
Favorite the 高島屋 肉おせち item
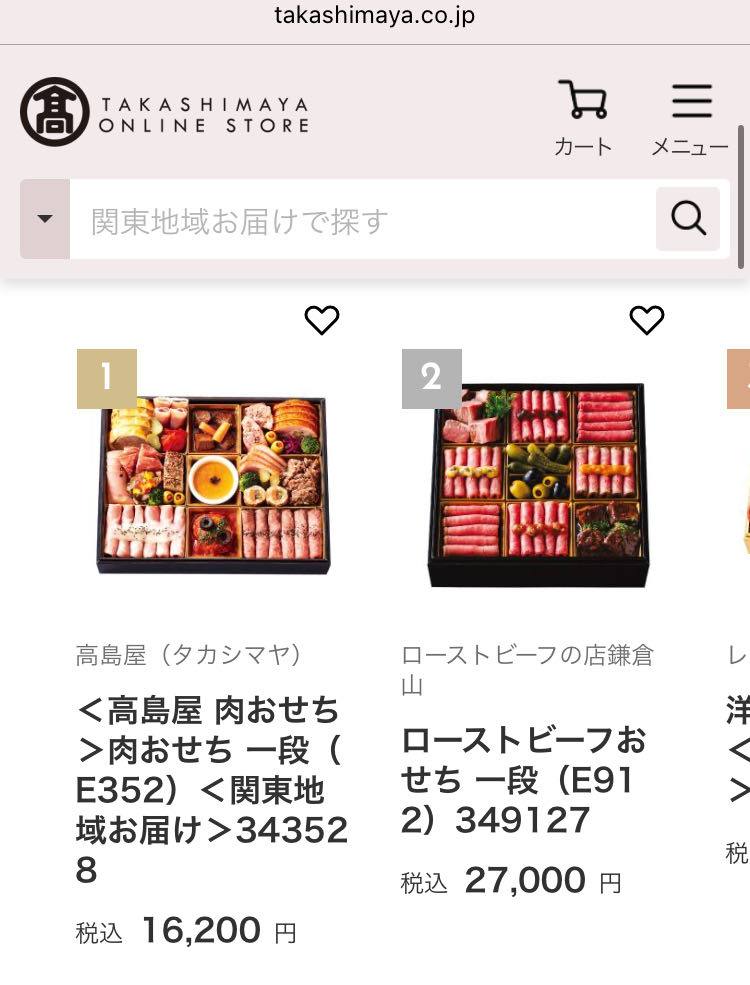[322, 320]
